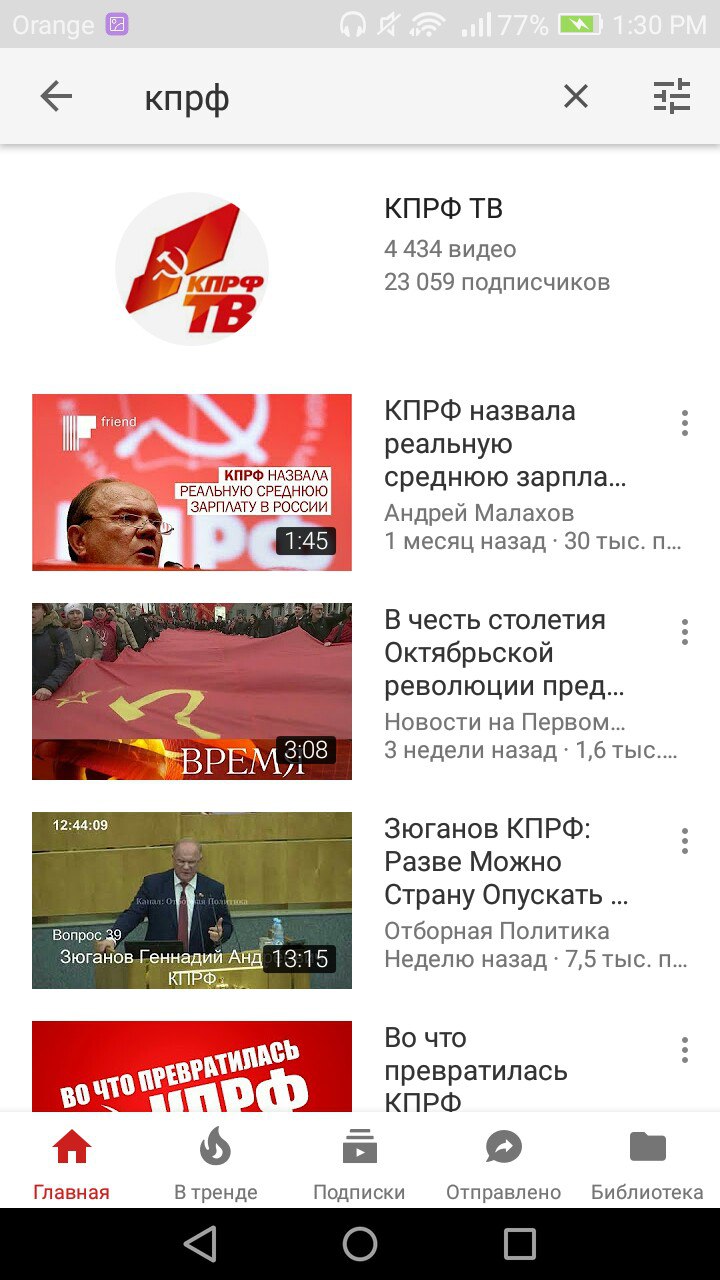The height and width of the screenshot is (1280, 720).
Task: Open options menu for Андрей Малахов video
Action: 685,423
